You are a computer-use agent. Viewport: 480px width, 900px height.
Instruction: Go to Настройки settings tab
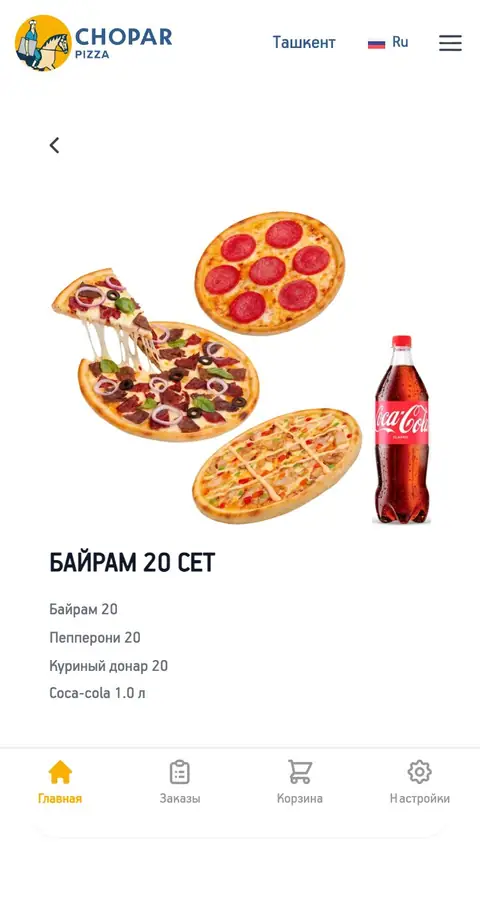pos(420,782)
